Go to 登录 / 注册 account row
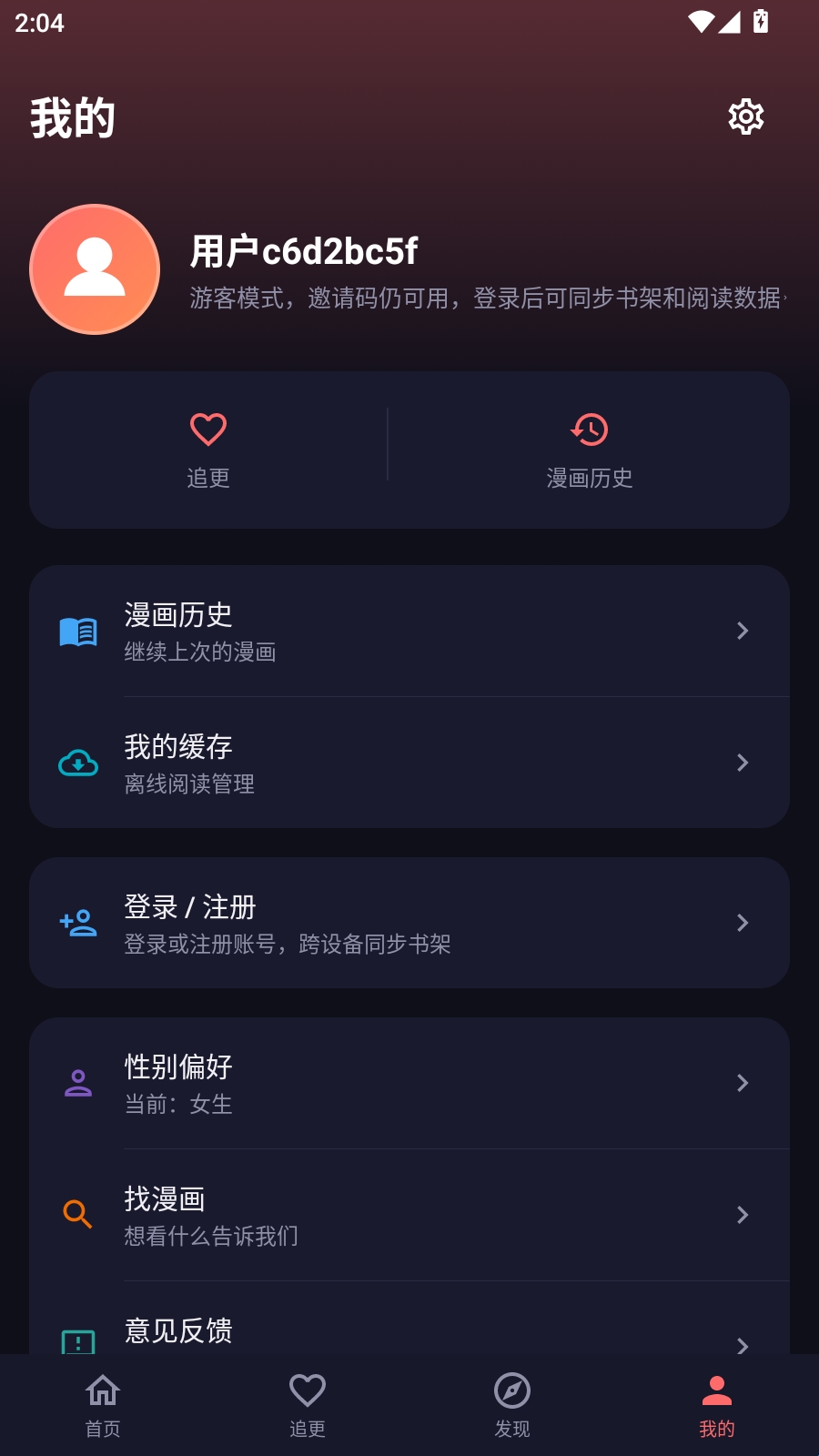This screenshot has width=819, height=1456. [409, 923]
